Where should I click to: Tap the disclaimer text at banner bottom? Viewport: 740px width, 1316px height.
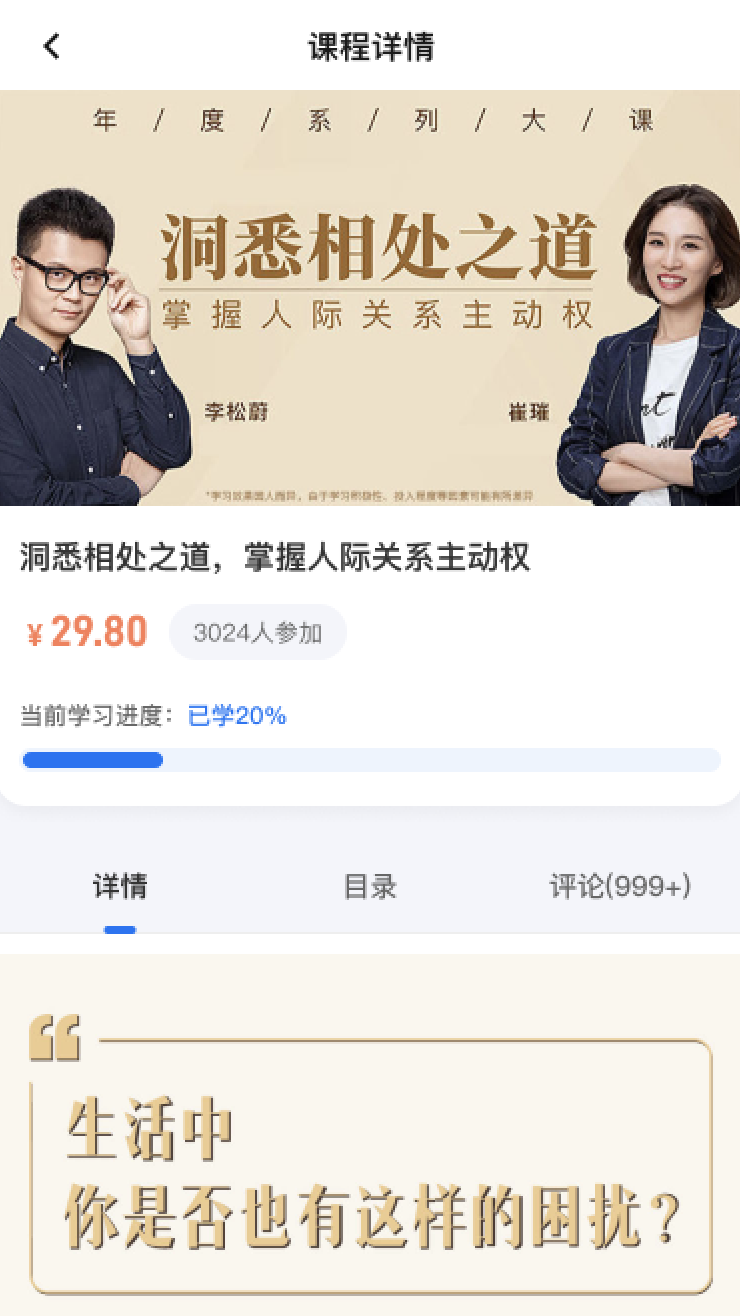[x=370, y=492]
